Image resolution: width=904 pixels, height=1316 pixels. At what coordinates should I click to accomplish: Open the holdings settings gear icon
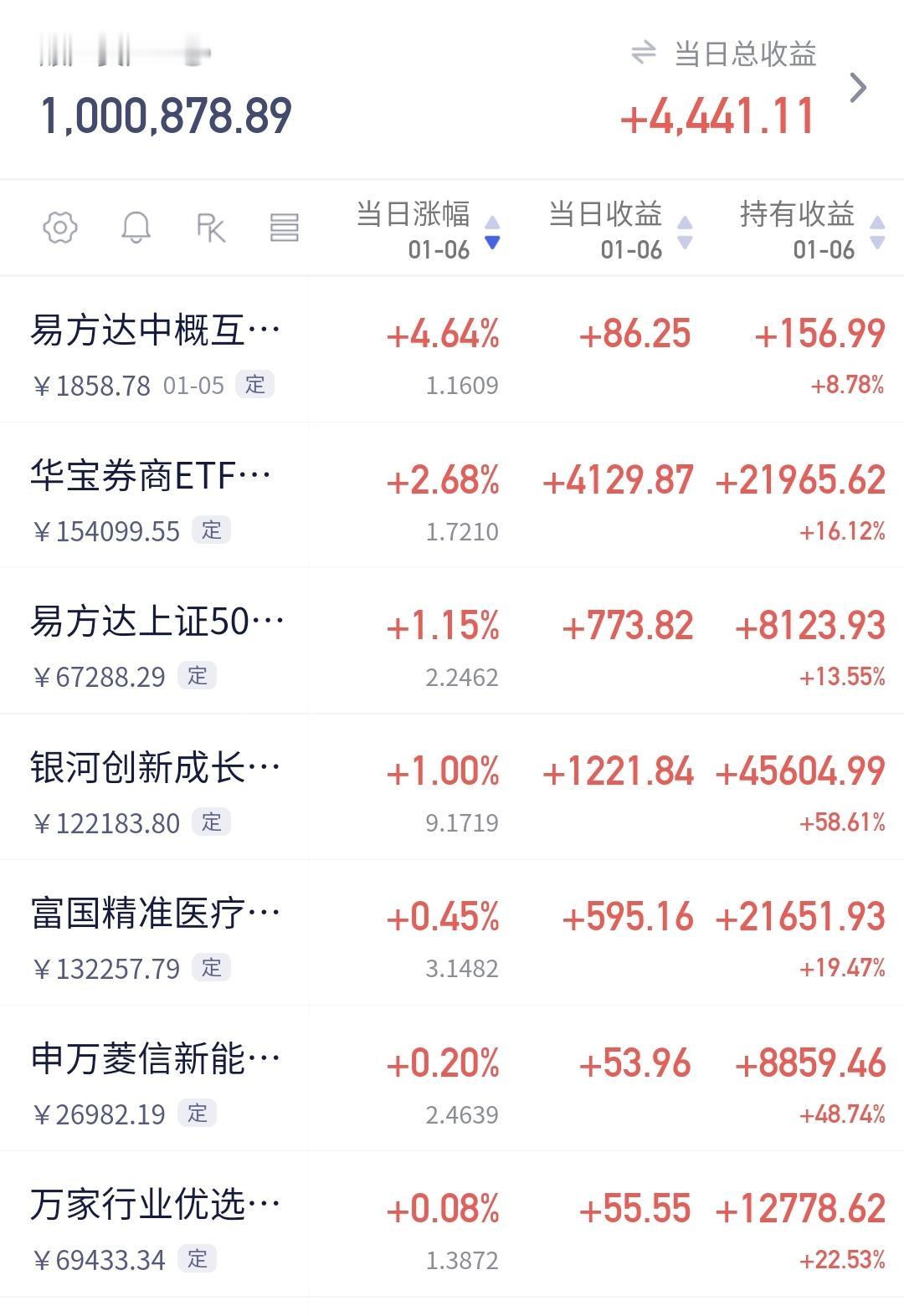60,227
